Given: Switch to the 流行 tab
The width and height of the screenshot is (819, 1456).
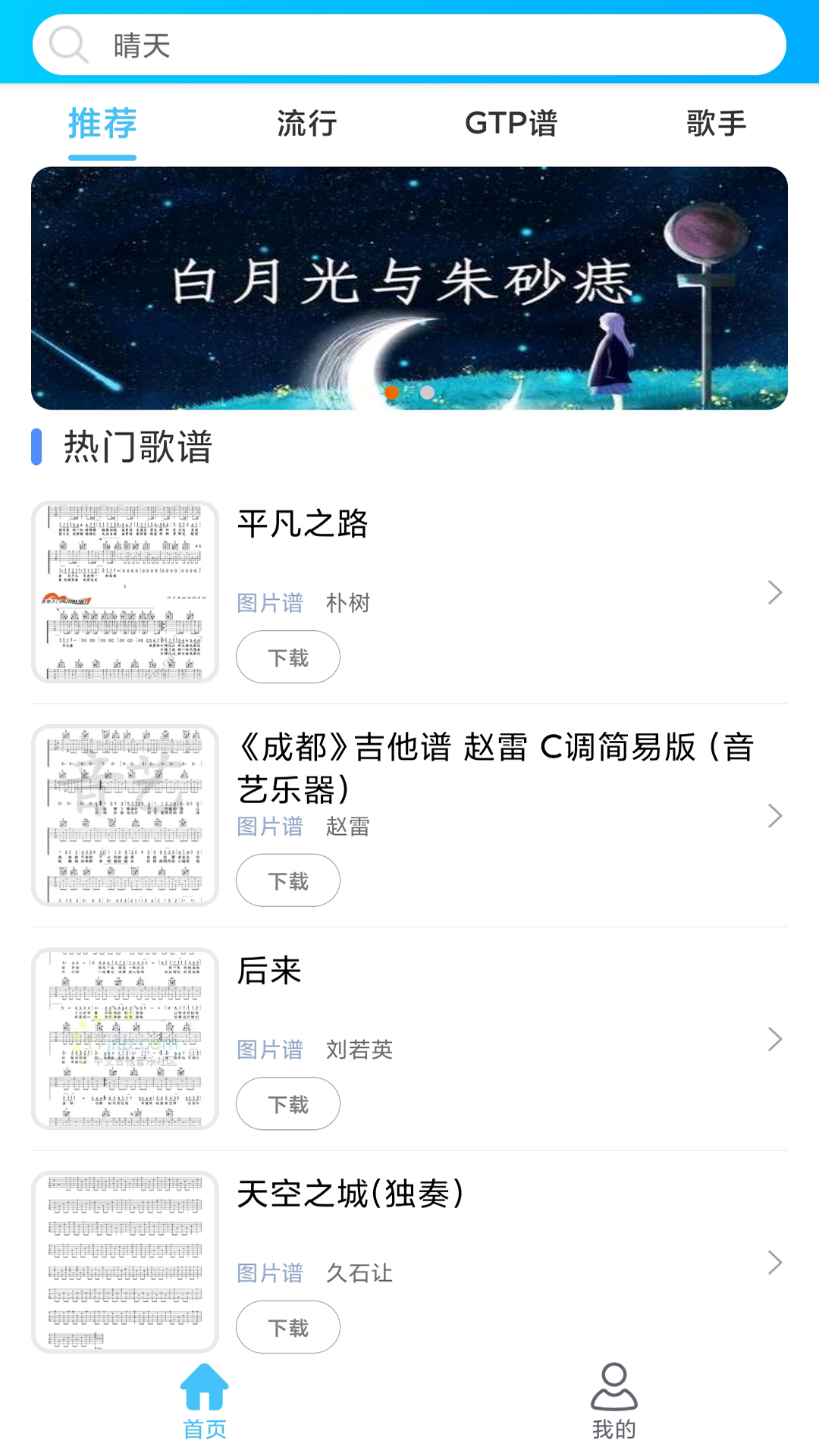Looking at the screenshot, I should [x=306, y=124].
